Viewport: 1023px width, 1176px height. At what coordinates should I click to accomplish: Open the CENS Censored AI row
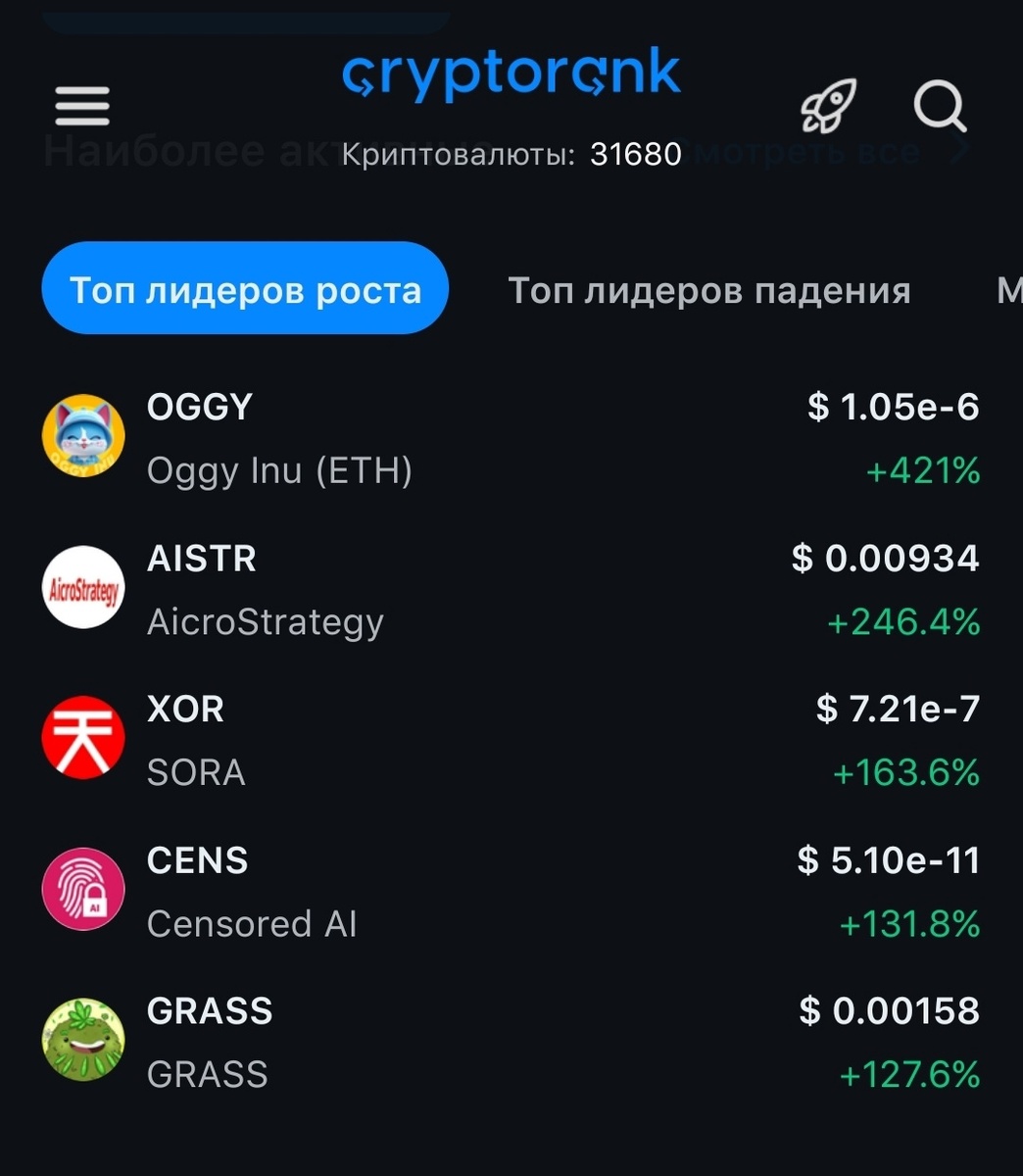pos(510,891)
